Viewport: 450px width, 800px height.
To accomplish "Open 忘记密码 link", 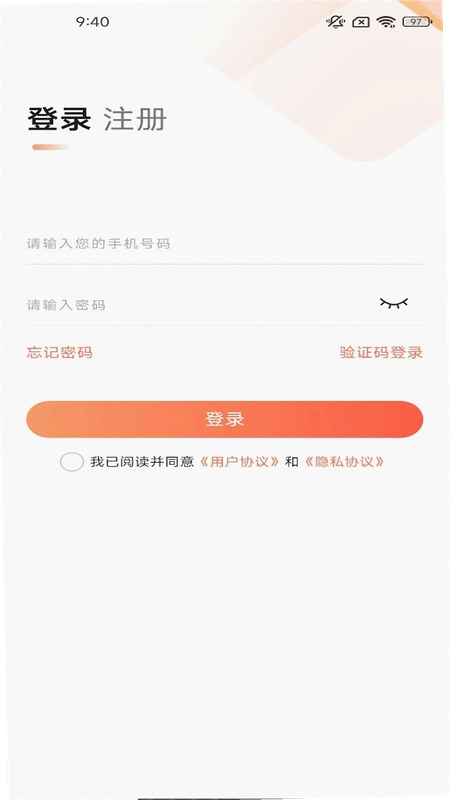I will click(60, 353).
